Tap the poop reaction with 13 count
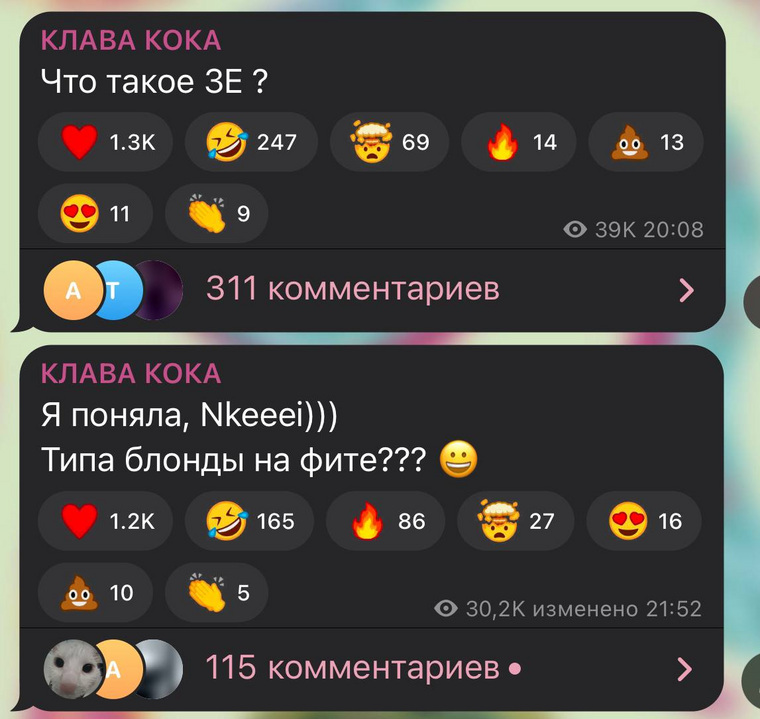The image size is (760, 719). pyautogui.click(x=645, y=142)
